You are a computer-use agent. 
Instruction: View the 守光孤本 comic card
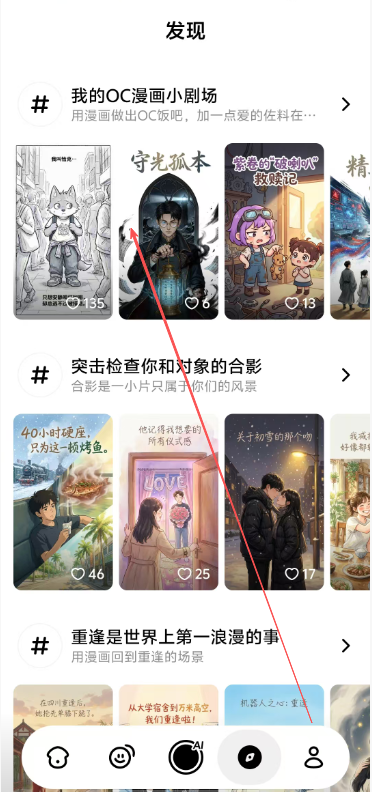pyautogui.click(x=168, y=231)
